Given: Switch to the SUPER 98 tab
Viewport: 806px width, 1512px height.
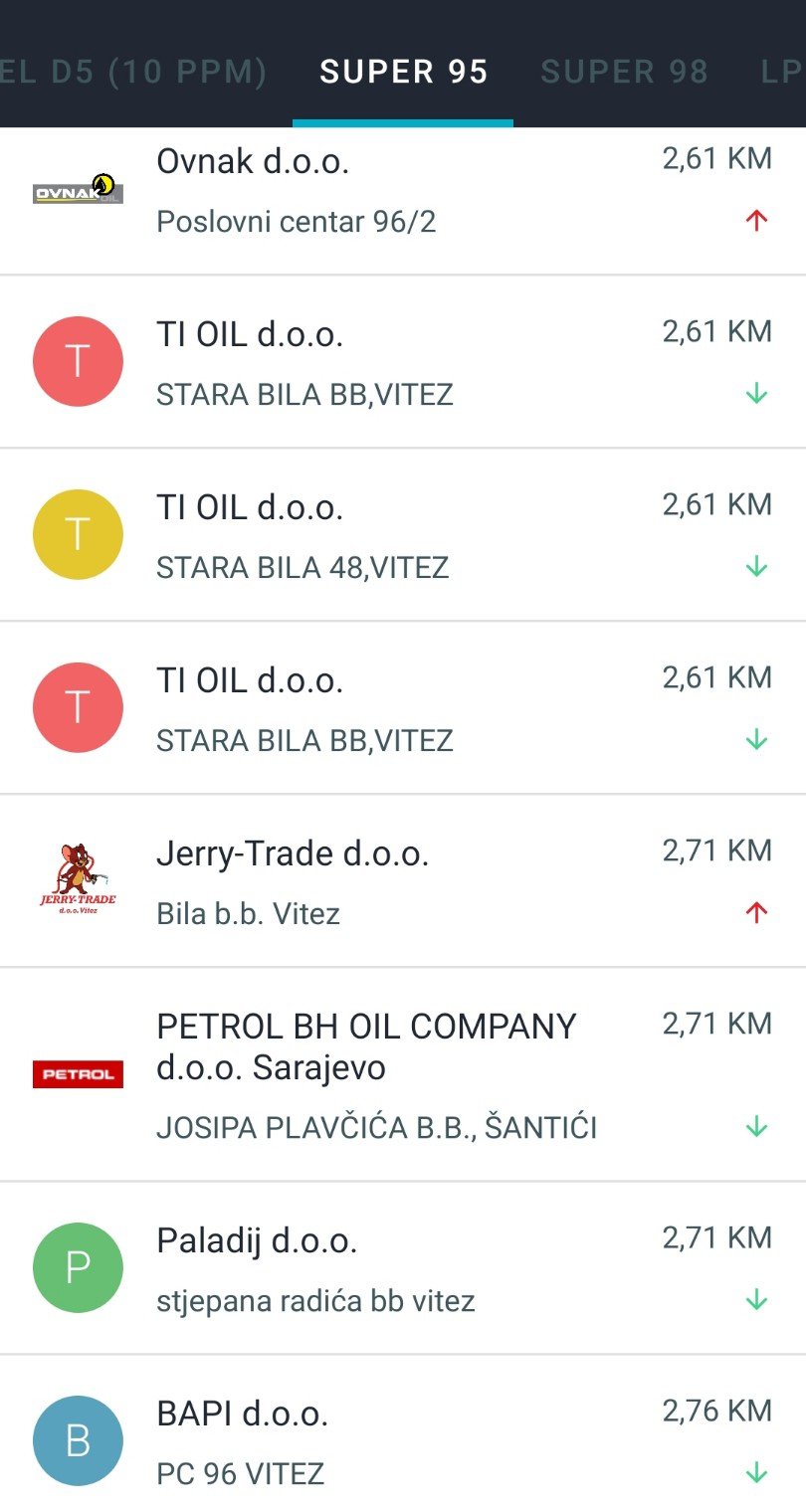Looking at the screenshot, I should click(x=624, y=72).
